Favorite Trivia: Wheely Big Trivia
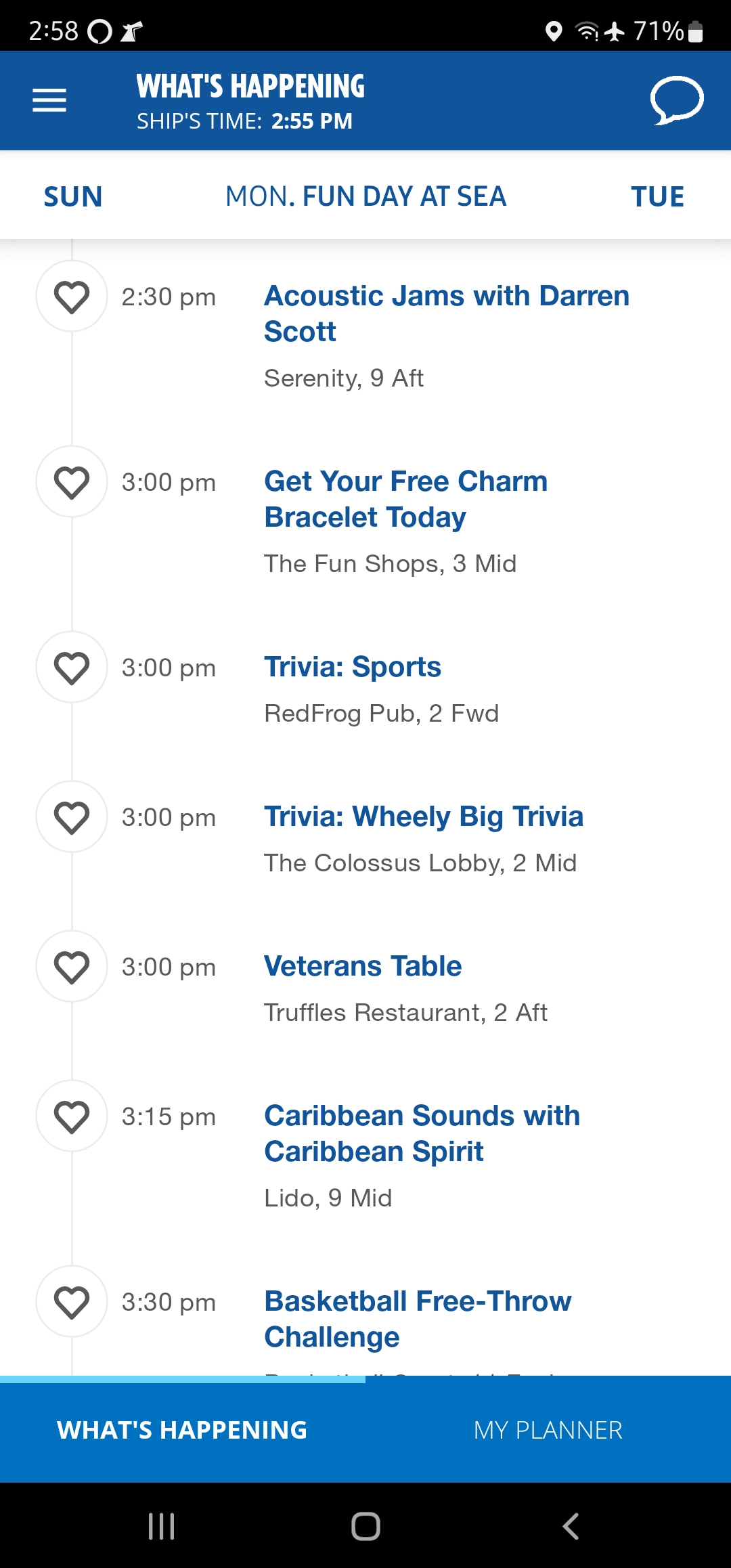This screenshot has width=731, height=1568. (72, 817)
